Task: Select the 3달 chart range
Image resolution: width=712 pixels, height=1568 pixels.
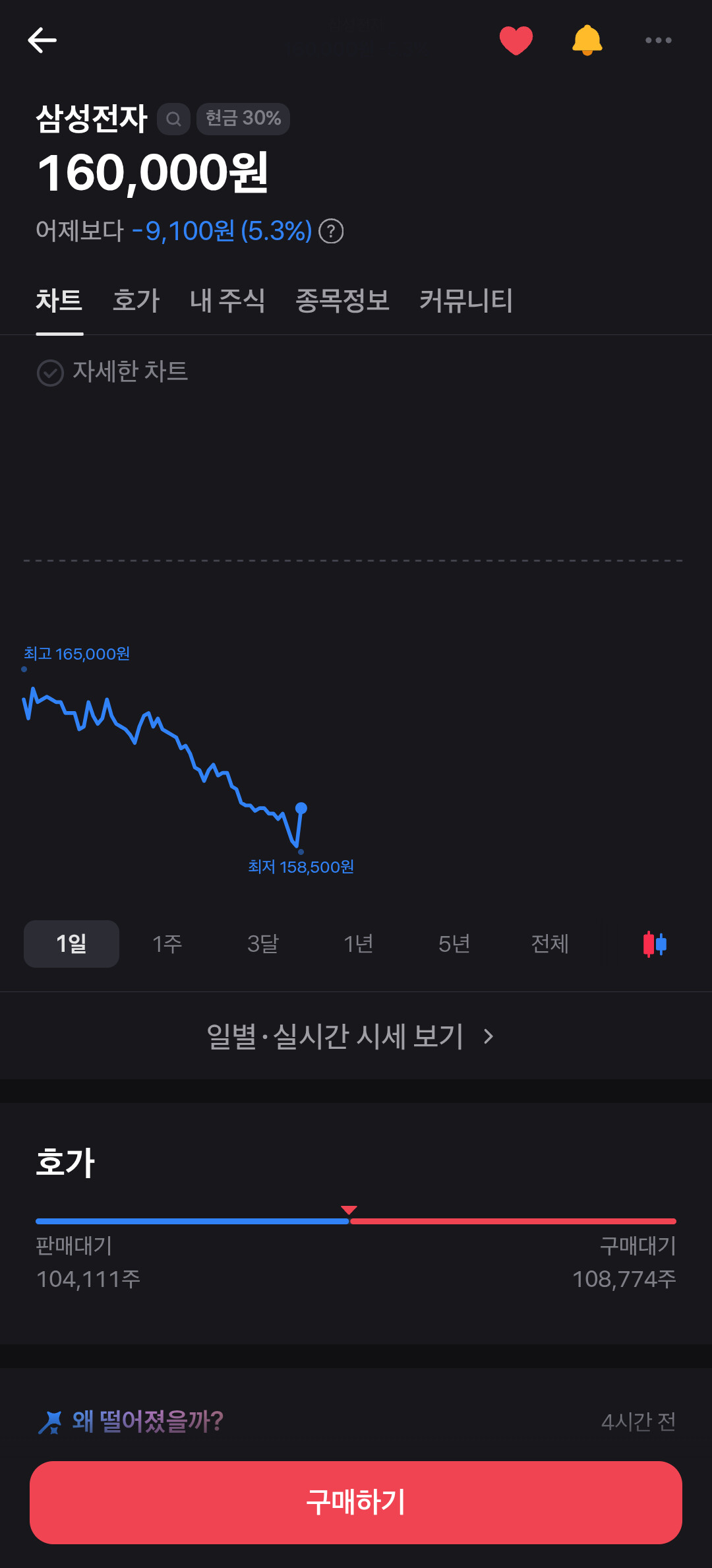Action: 262,944
